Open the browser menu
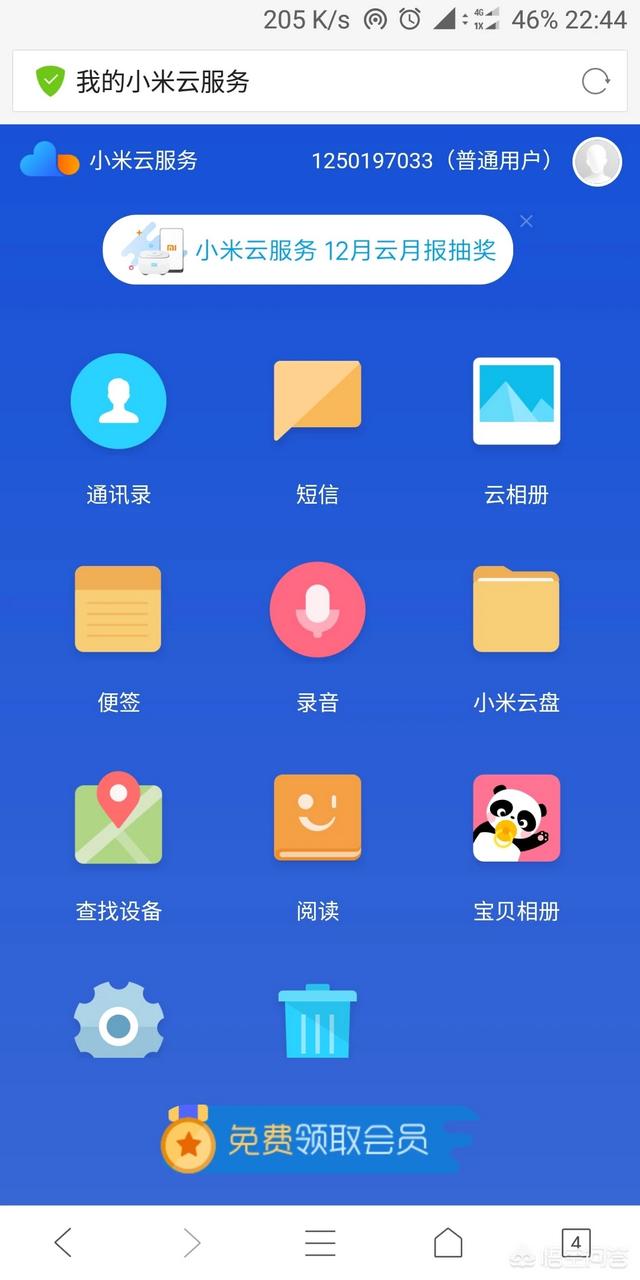640x1280 pixels. [320, 1242]
